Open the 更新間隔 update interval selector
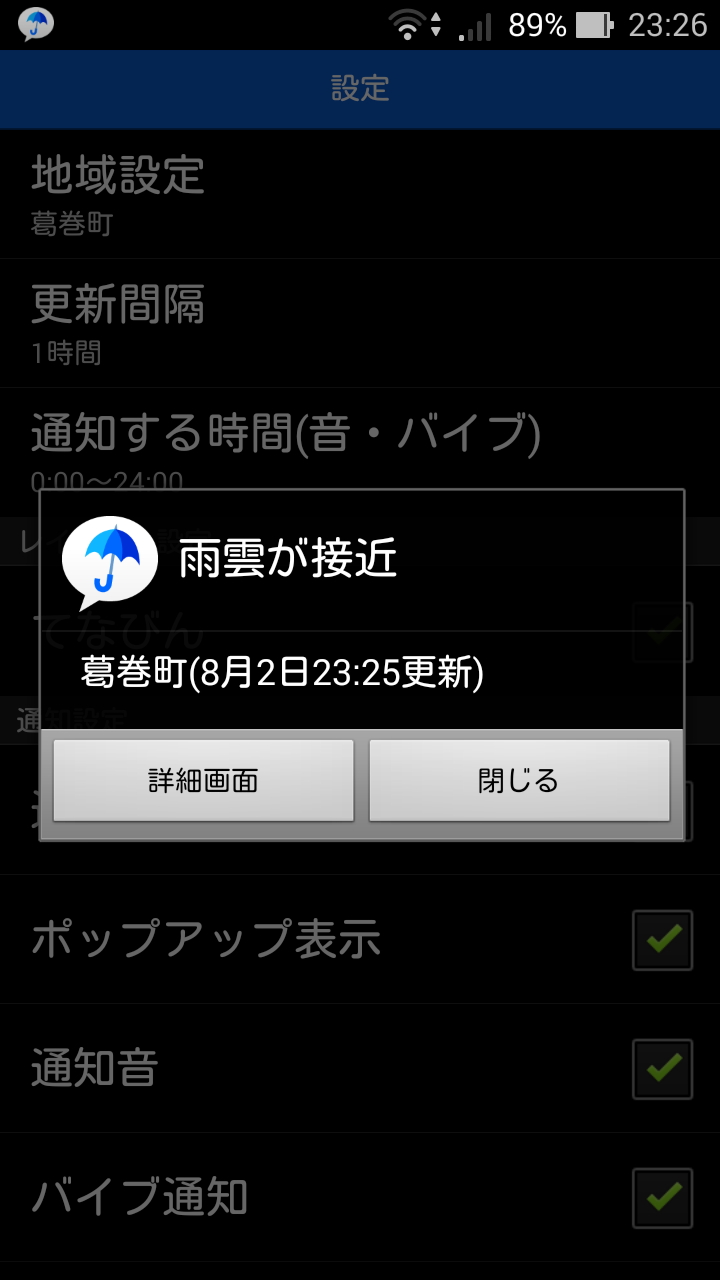This screenshot has width=720, height=1280. coord(360,320)
